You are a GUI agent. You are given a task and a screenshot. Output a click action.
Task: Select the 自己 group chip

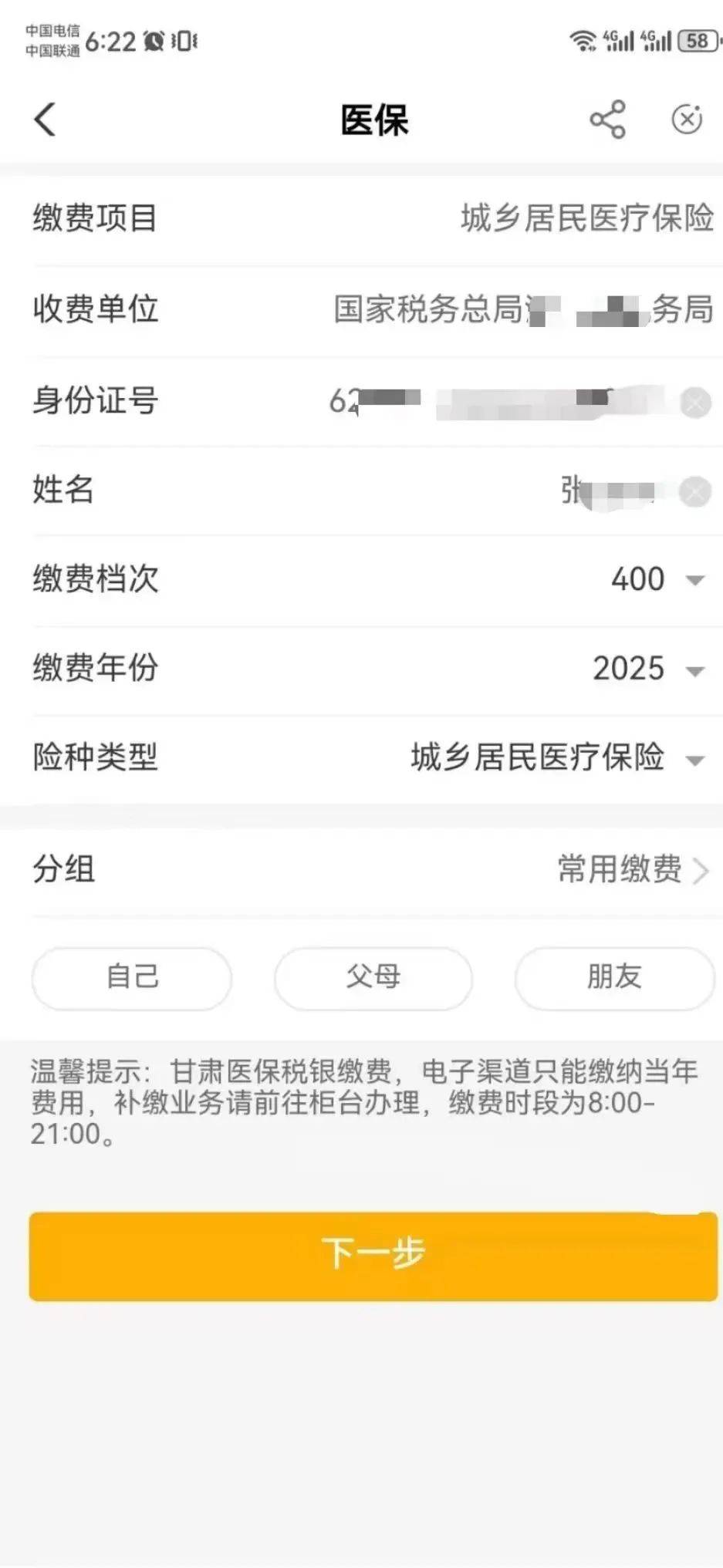(x=132, y=977)
